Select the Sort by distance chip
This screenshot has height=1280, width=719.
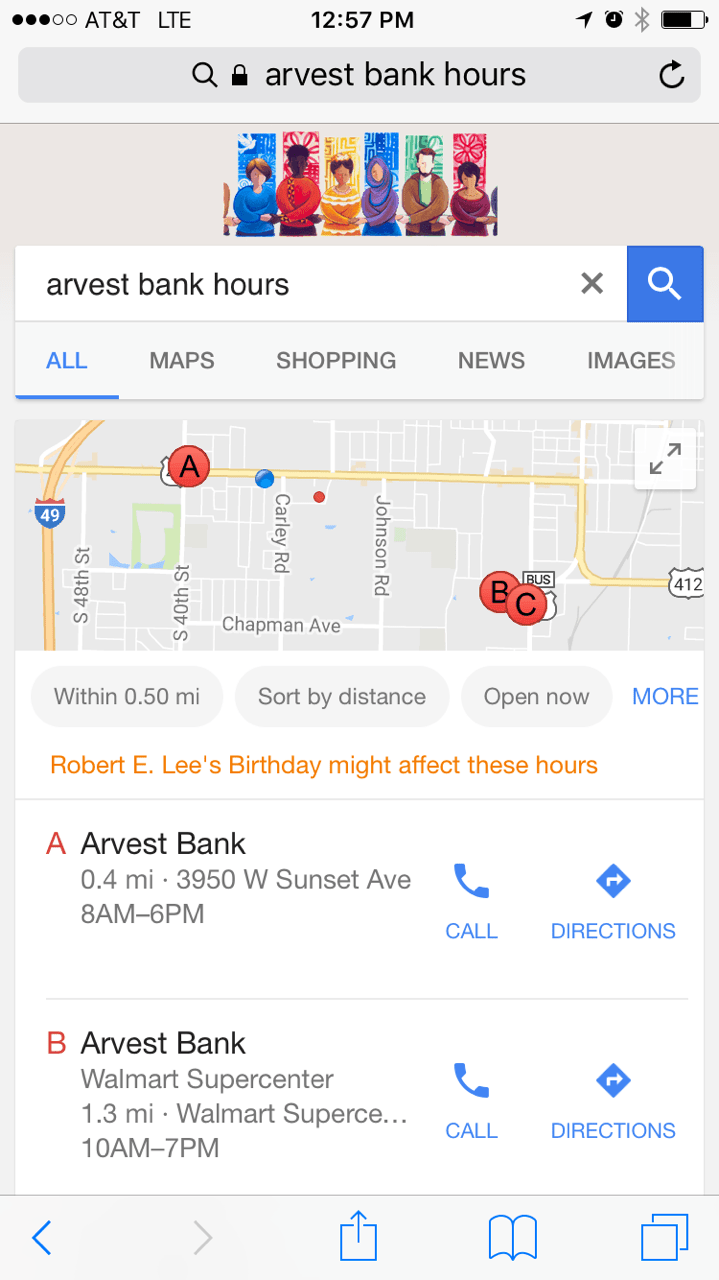(342, 697)
